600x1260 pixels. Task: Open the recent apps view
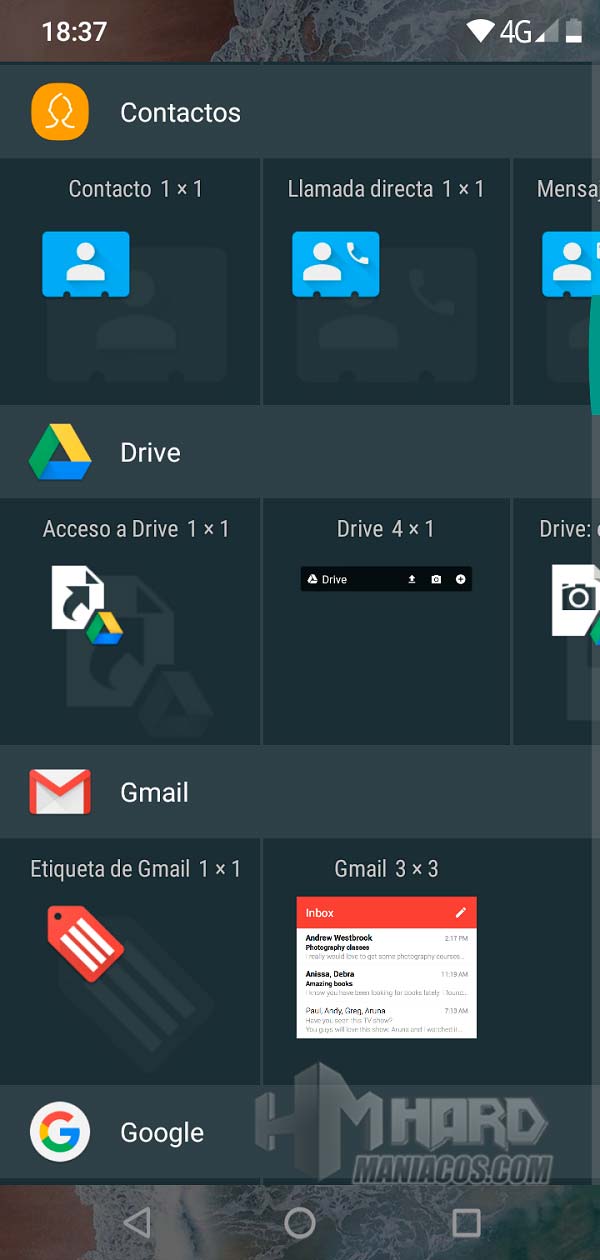pos(466,1222)
